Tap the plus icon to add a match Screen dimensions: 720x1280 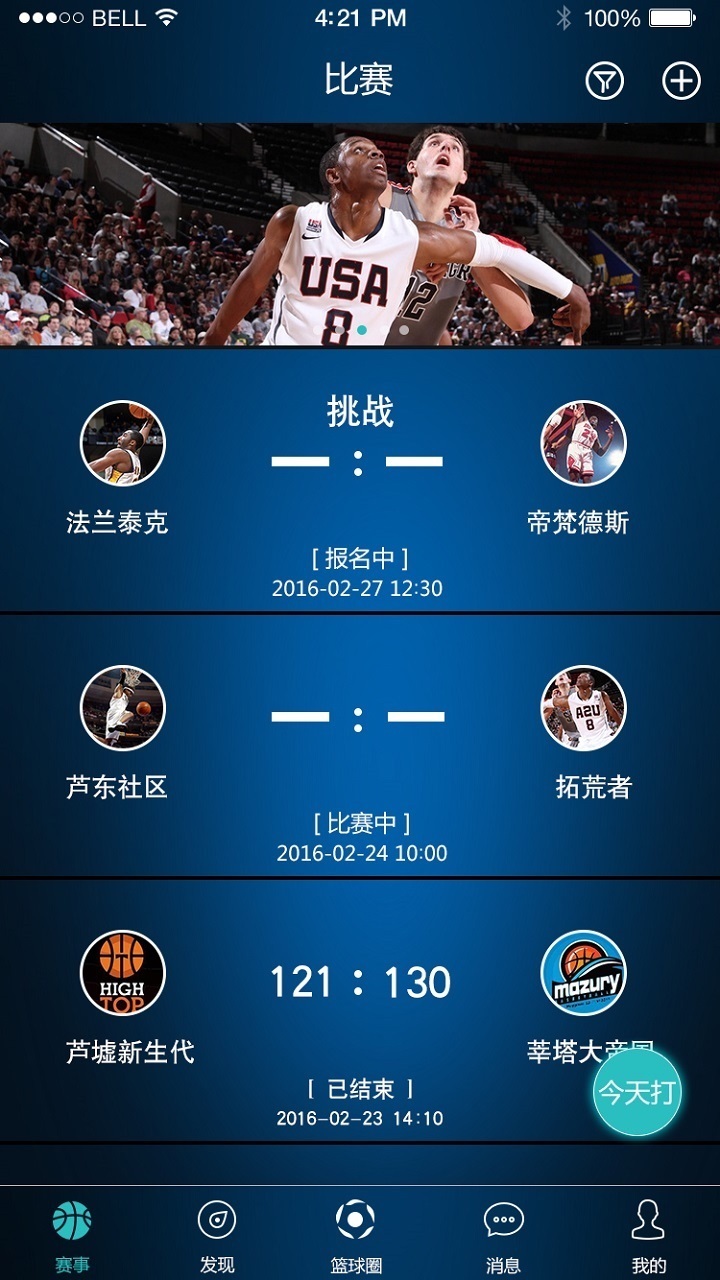(x=681, y=81)
